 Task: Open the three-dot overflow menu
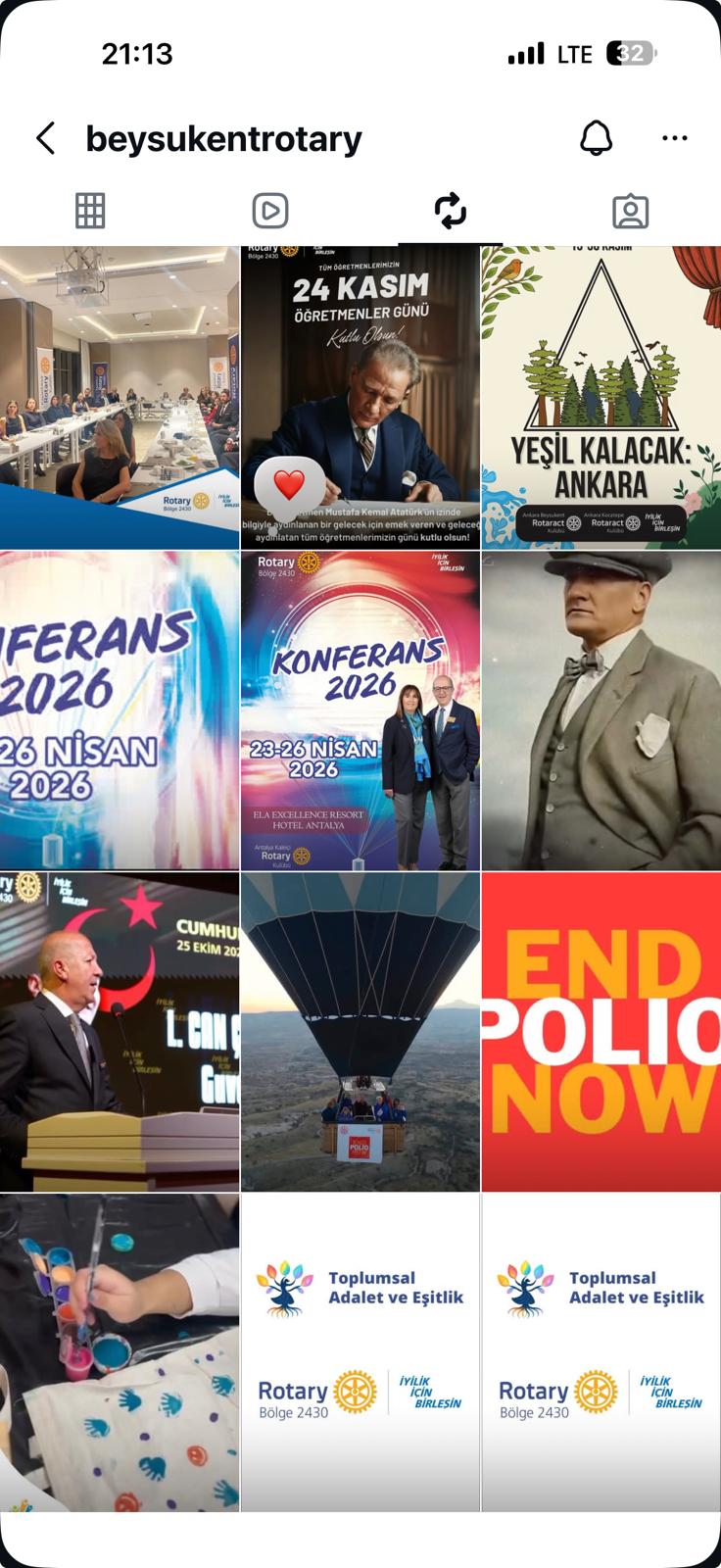coord(675,138)
